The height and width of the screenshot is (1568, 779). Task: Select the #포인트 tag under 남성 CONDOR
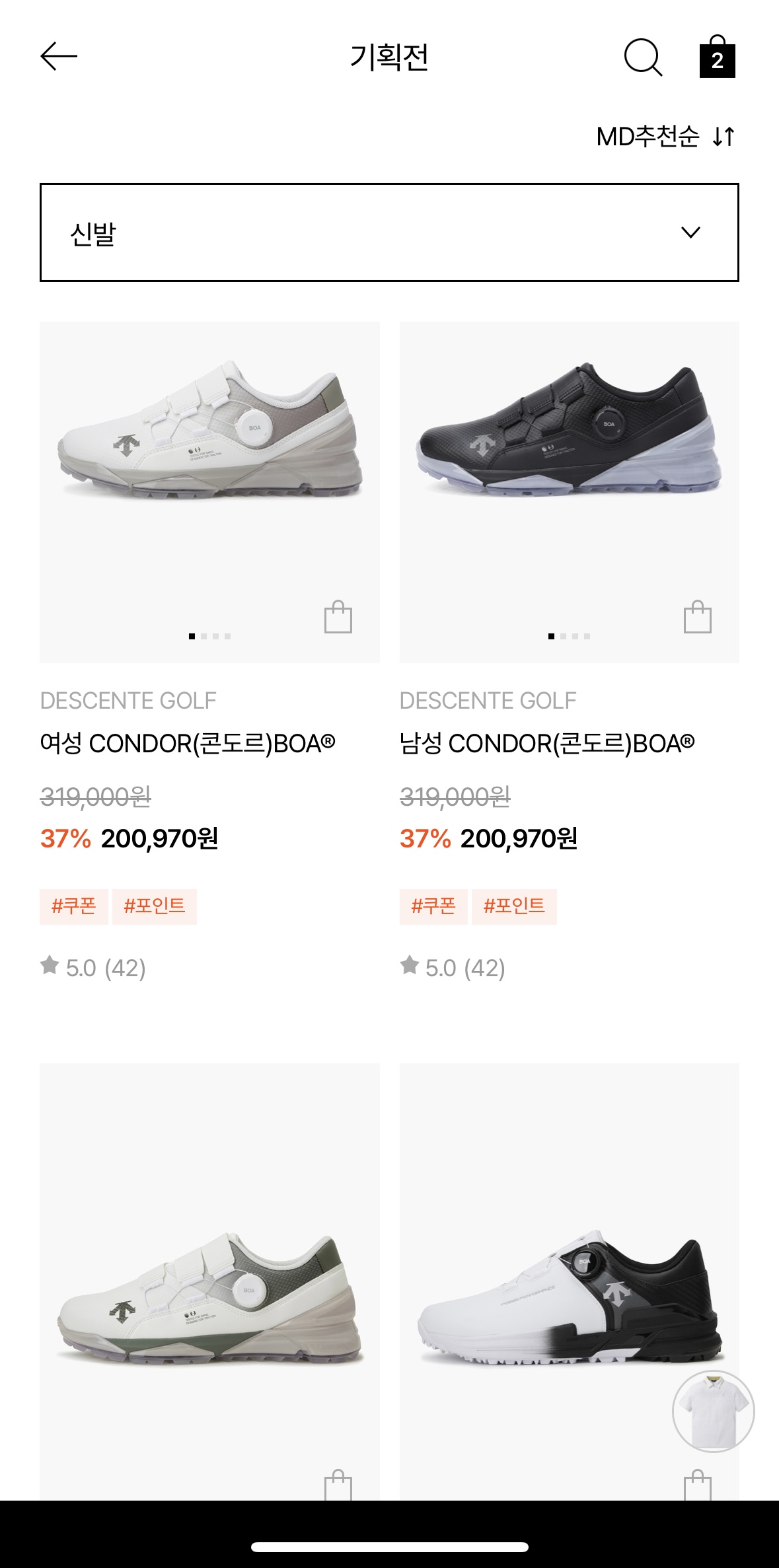coord(514,906)
